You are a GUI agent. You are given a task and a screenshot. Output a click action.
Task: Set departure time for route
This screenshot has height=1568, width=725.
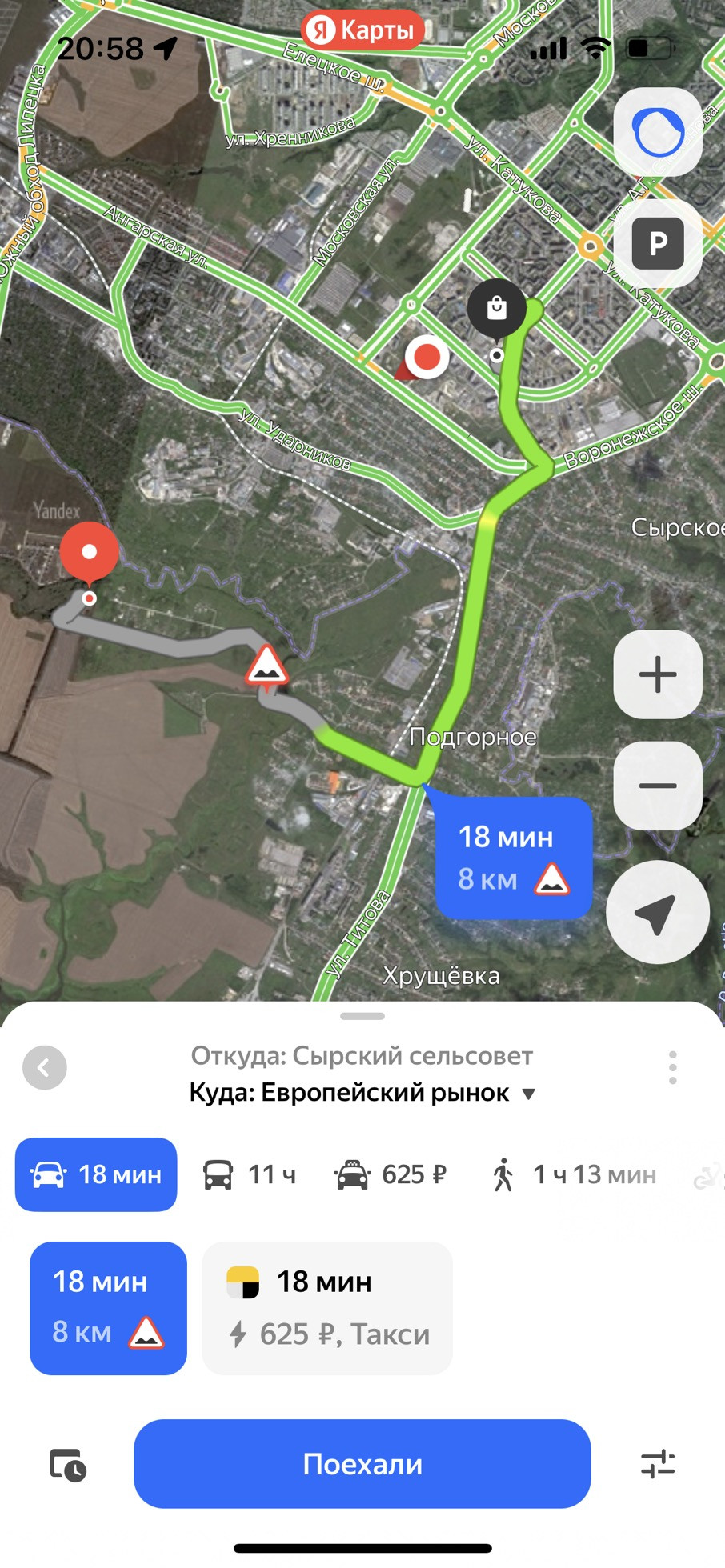(x=68, y=1465)
